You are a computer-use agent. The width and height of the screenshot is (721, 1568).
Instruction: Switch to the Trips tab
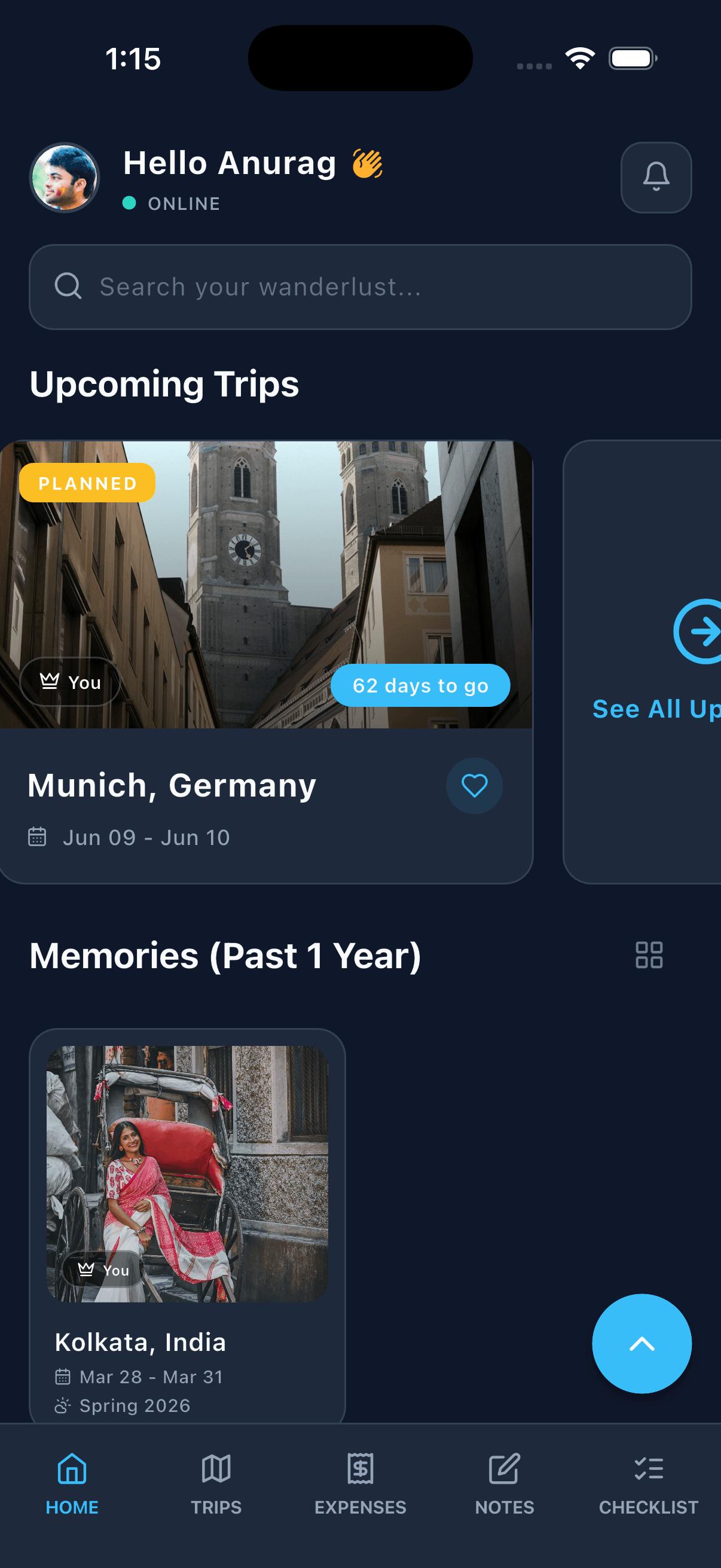tap(216, 1485)
